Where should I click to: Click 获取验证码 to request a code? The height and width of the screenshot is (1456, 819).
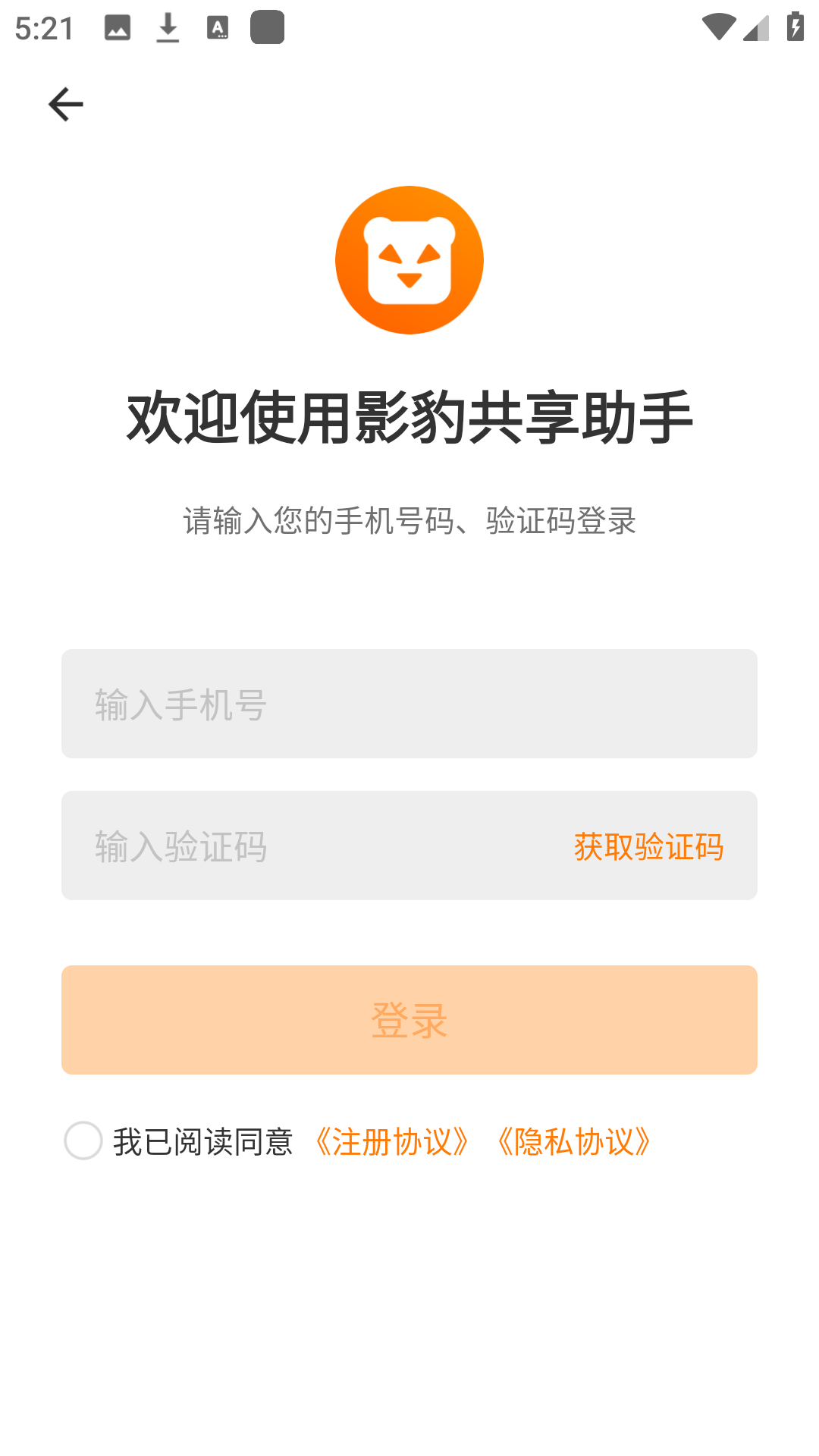648,846
